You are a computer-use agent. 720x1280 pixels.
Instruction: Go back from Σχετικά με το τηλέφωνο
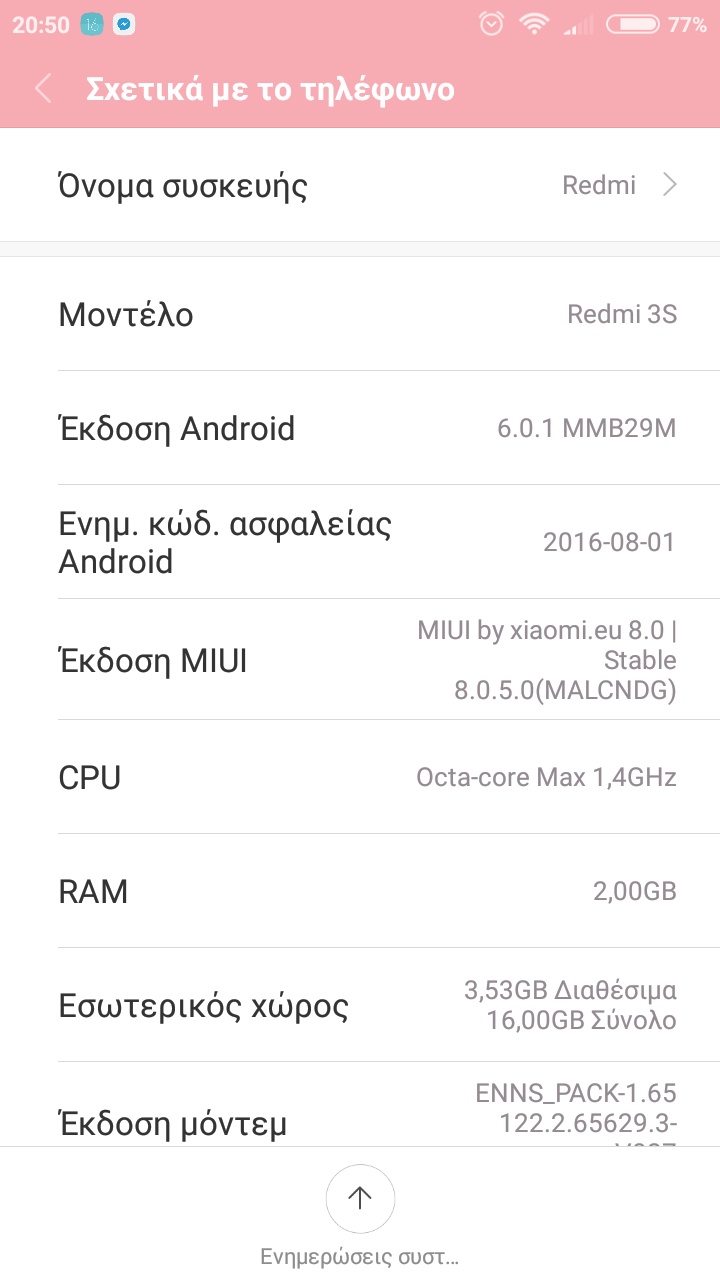(42, 89)
